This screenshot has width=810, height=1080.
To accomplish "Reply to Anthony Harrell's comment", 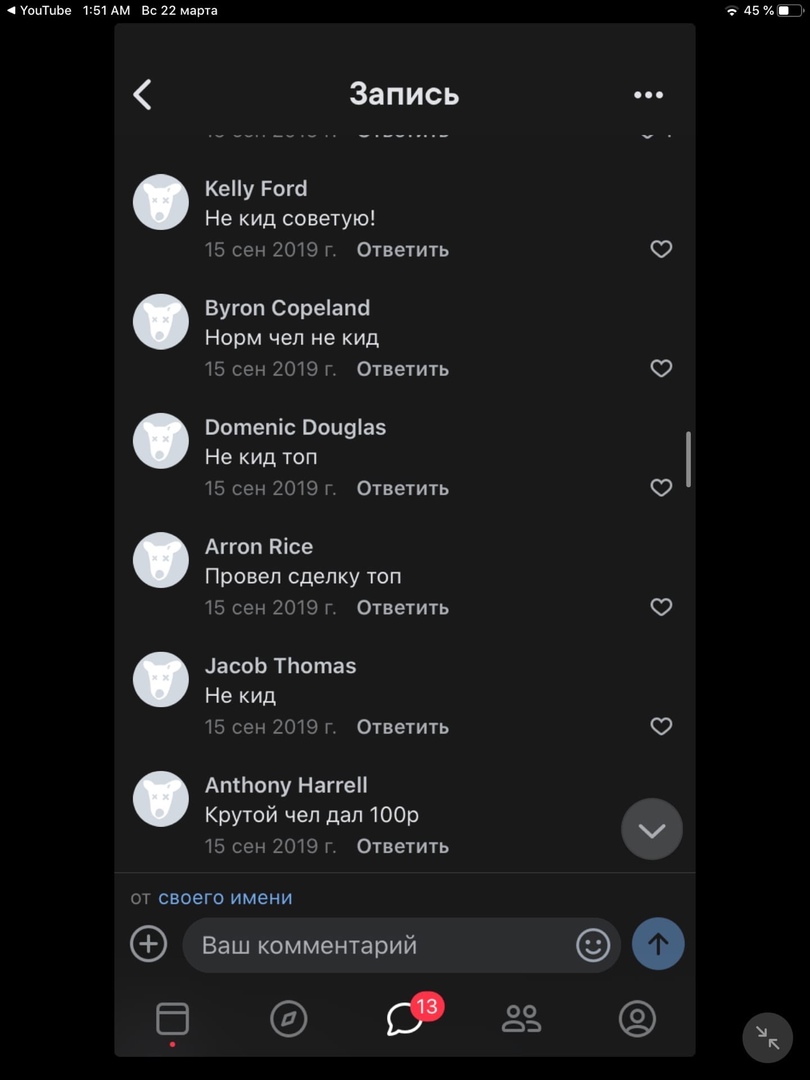I will coord(402,846).
